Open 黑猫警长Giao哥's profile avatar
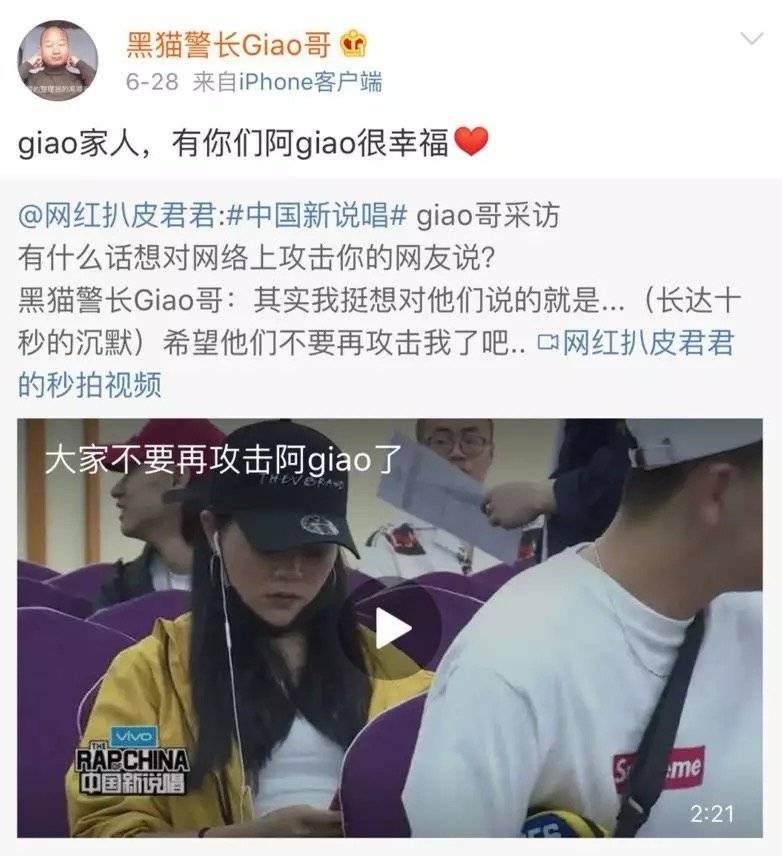782x856 pixels. 57,60
